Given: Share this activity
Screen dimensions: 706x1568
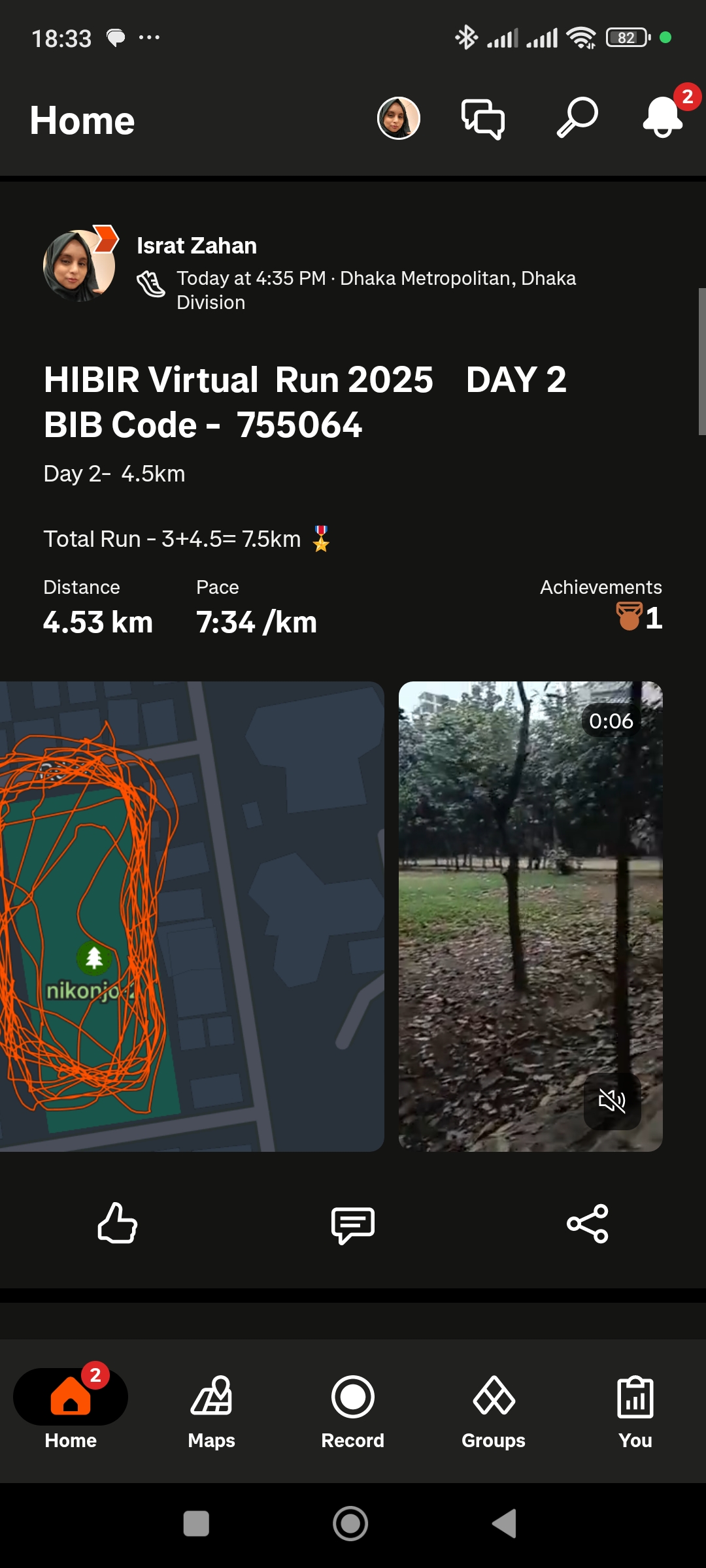Looking at the screenshot, I should 588,1224.
